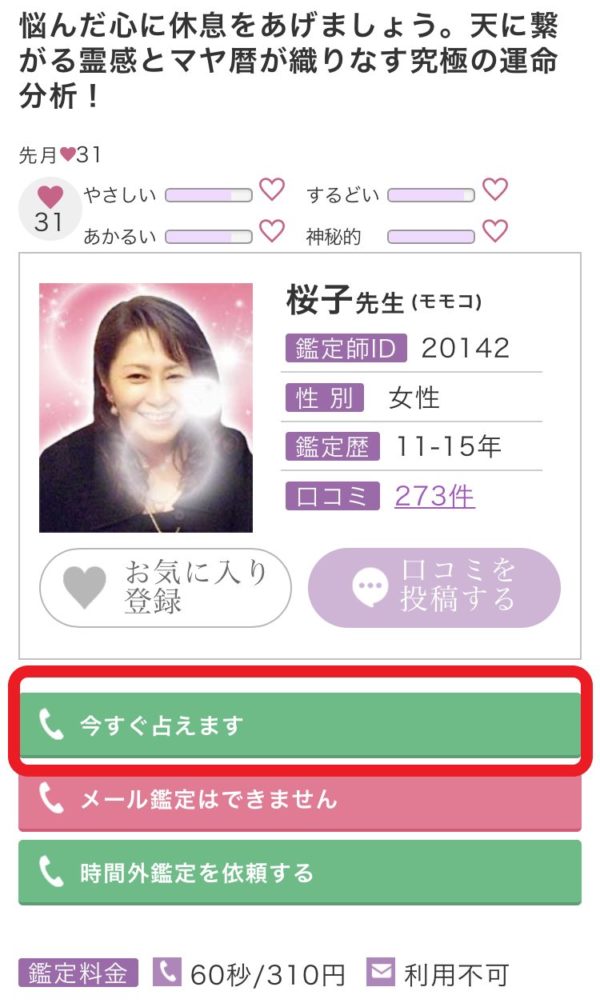Viewport: 600px width, 1003px height.
Task: Vote heart for あかるい
Action: tap(272, 231)
